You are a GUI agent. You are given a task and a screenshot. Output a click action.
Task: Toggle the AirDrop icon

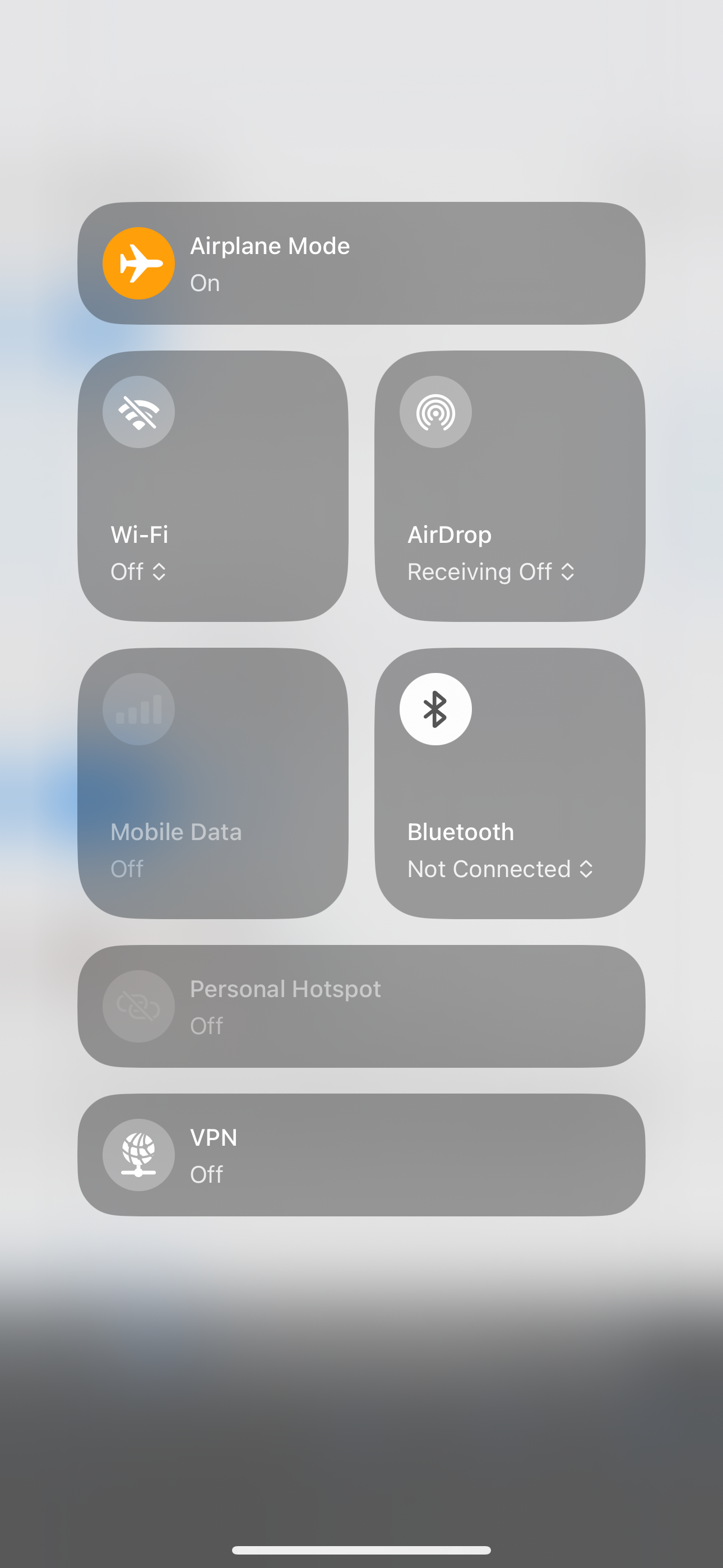tap(435, 412)
